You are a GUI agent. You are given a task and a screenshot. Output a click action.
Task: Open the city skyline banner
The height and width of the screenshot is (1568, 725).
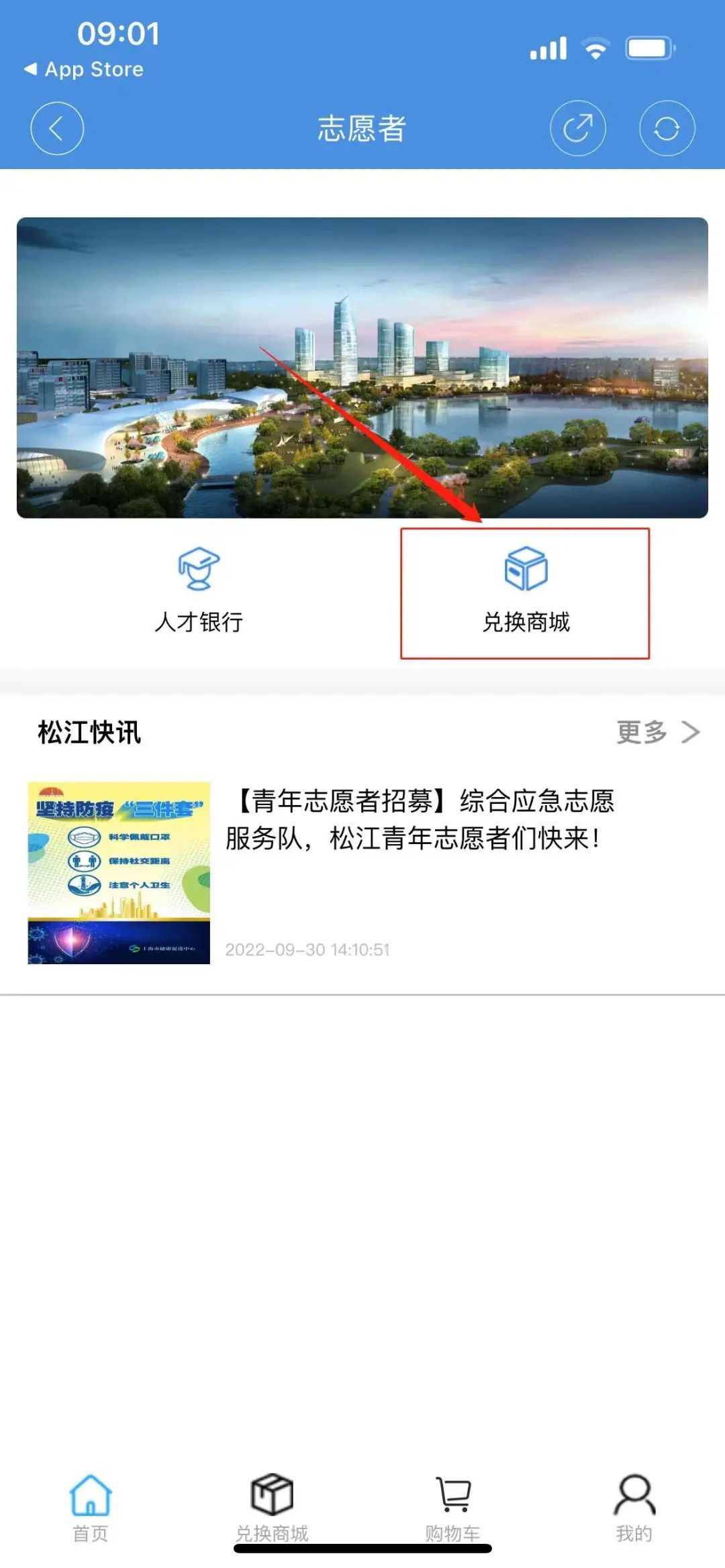coord(362,368)
